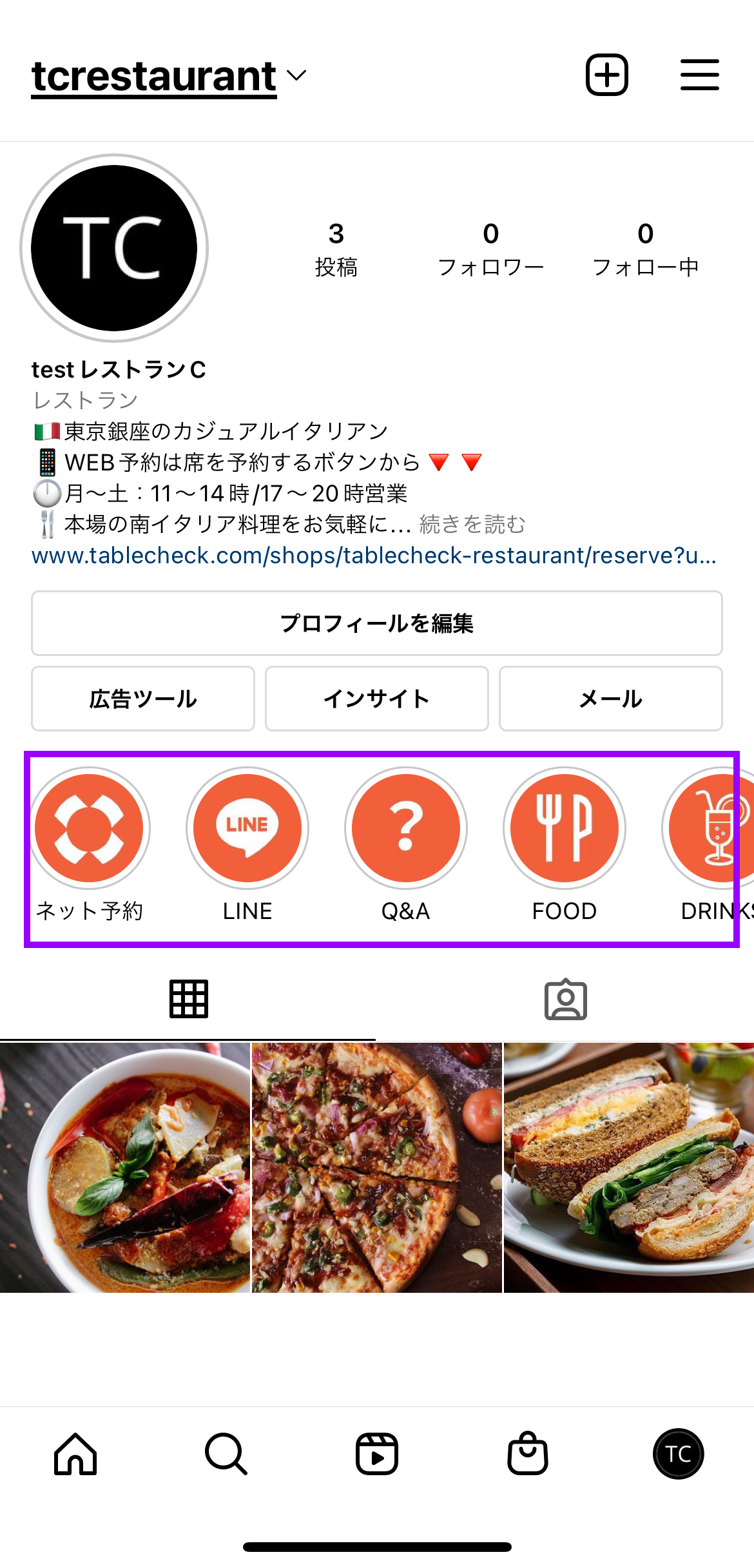
Task: Tap the メール button
Action: tap(611, 699)
